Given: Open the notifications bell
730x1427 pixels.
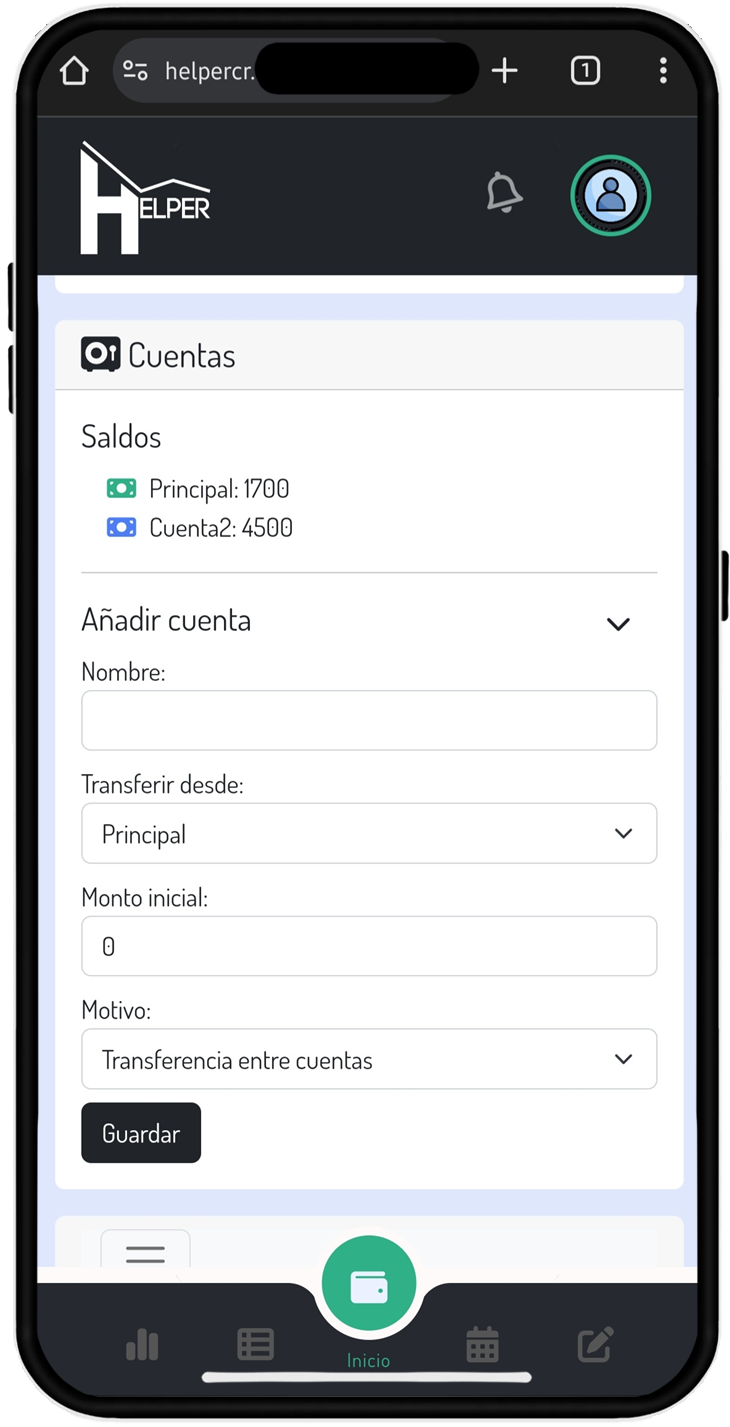Looking at the screenshot, I should click(x=504, y=192).
